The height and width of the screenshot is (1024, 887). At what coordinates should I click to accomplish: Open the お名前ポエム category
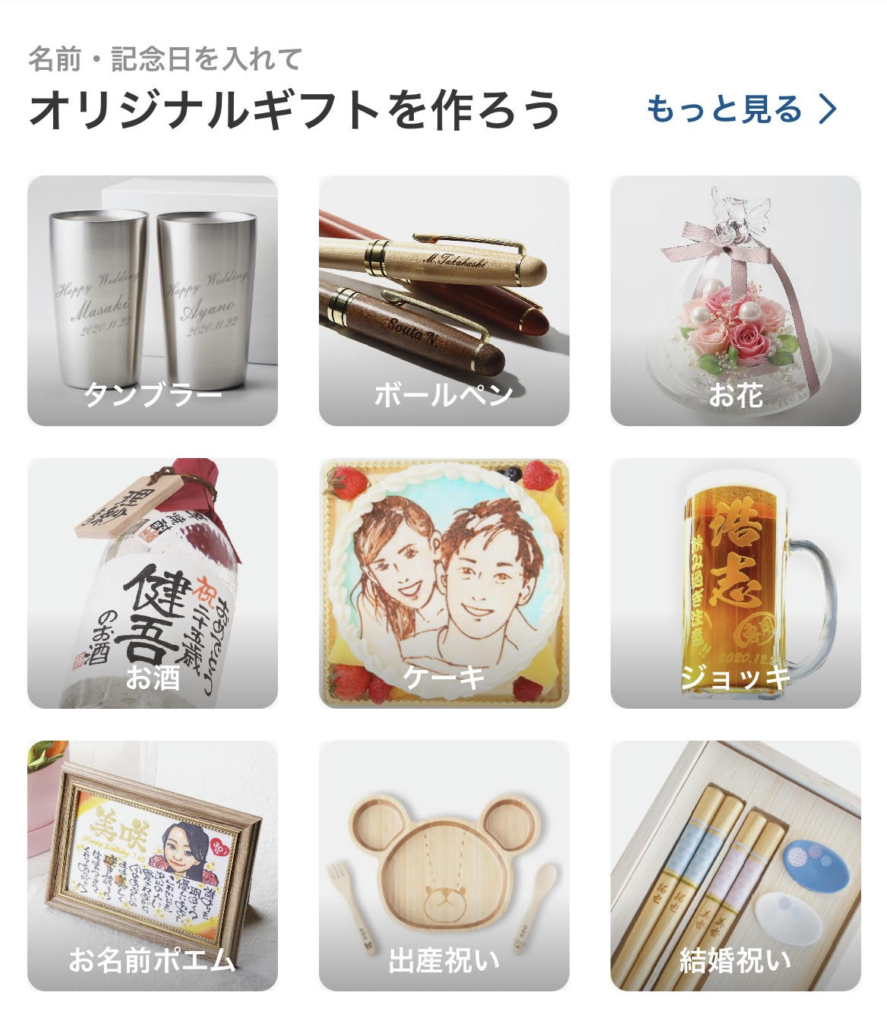[152, 866]
